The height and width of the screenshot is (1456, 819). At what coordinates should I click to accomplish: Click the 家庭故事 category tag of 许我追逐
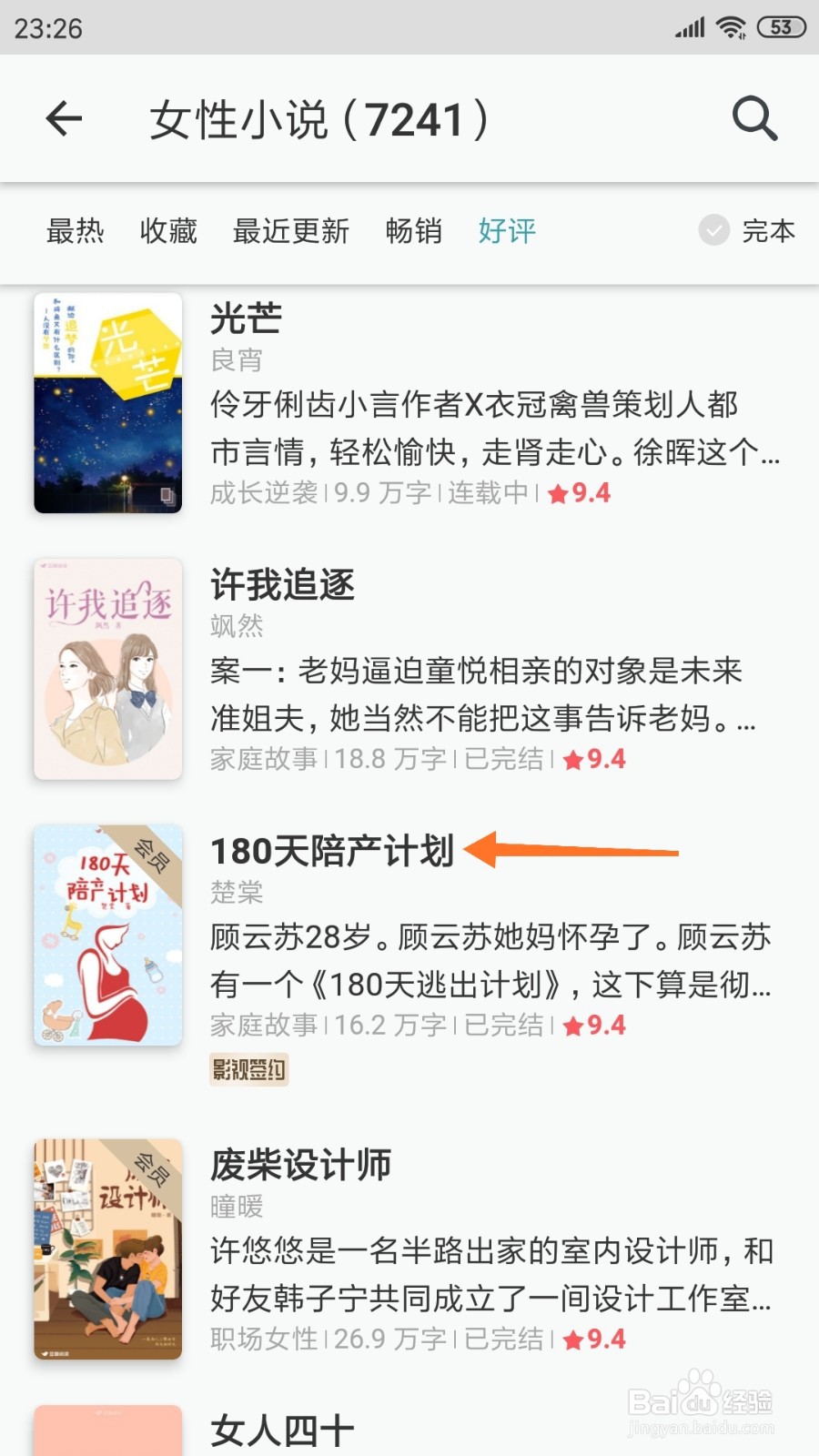[262, 759]
